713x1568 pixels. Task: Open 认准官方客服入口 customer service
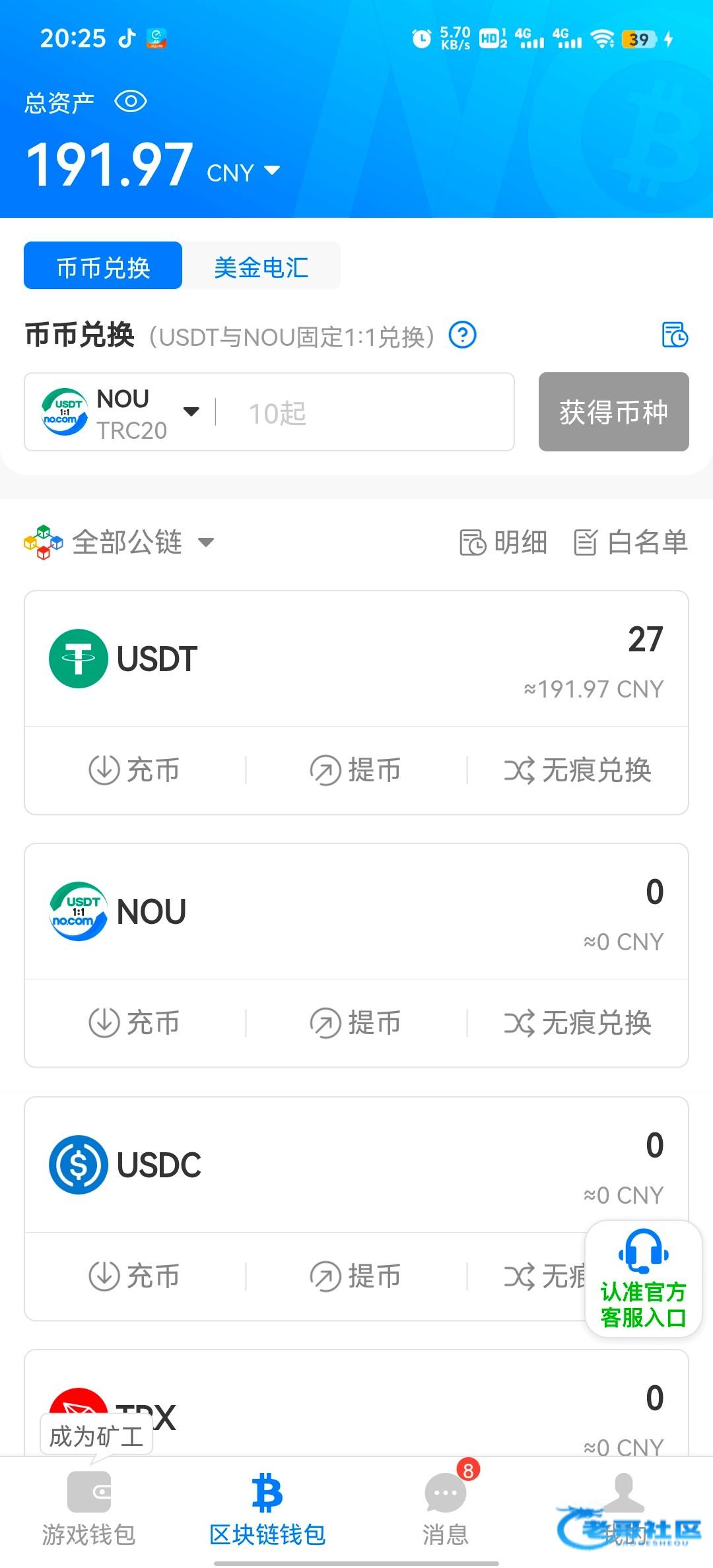click(643, 1279)
